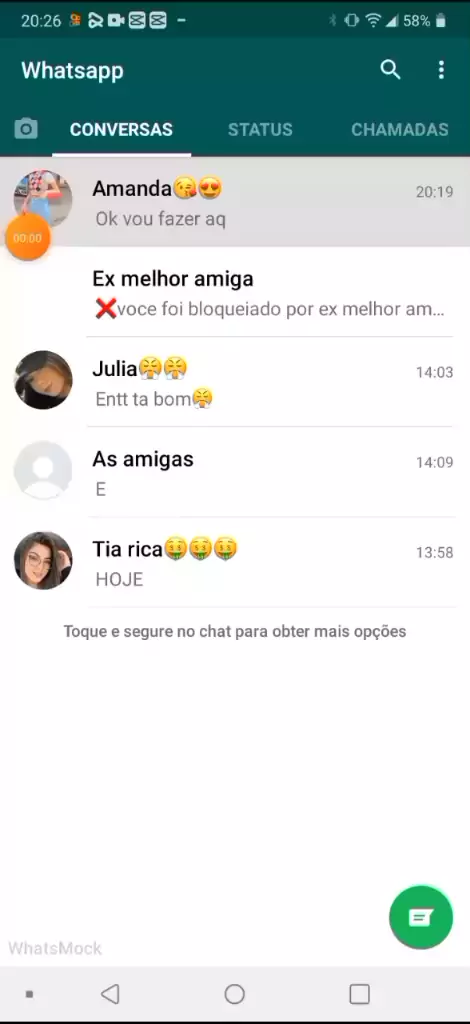This screenshot has width=470, height=1024.
Task: Select the CONVERSAS tab
Action: click(x=121, y=129)
